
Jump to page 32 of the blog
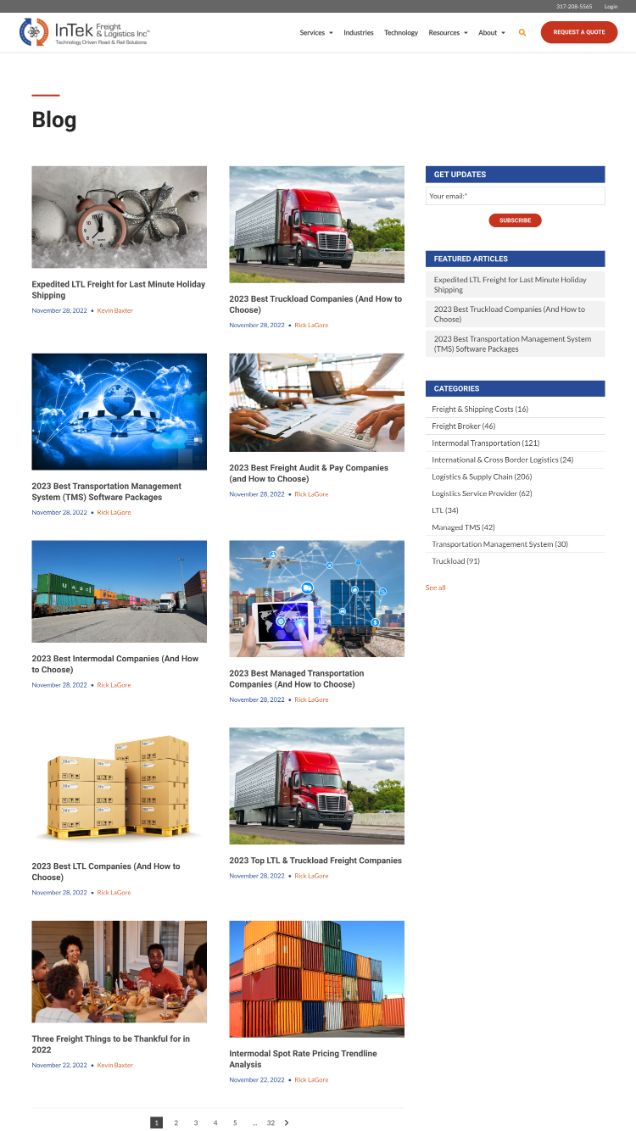tap(270, 1122)
